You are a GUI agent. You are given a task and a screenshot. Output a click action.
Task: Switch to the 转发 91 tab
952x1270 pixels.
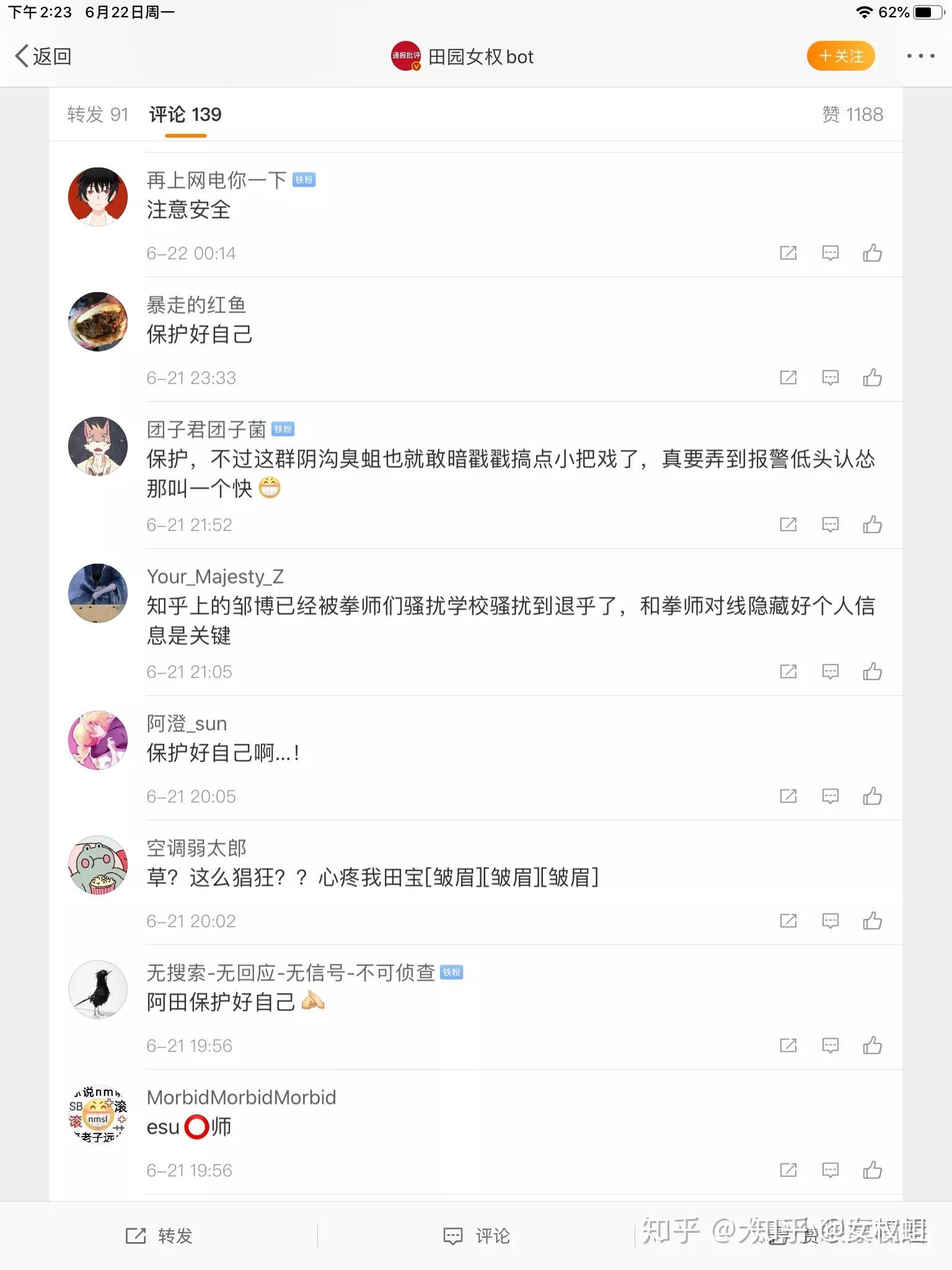click(97, 115)
